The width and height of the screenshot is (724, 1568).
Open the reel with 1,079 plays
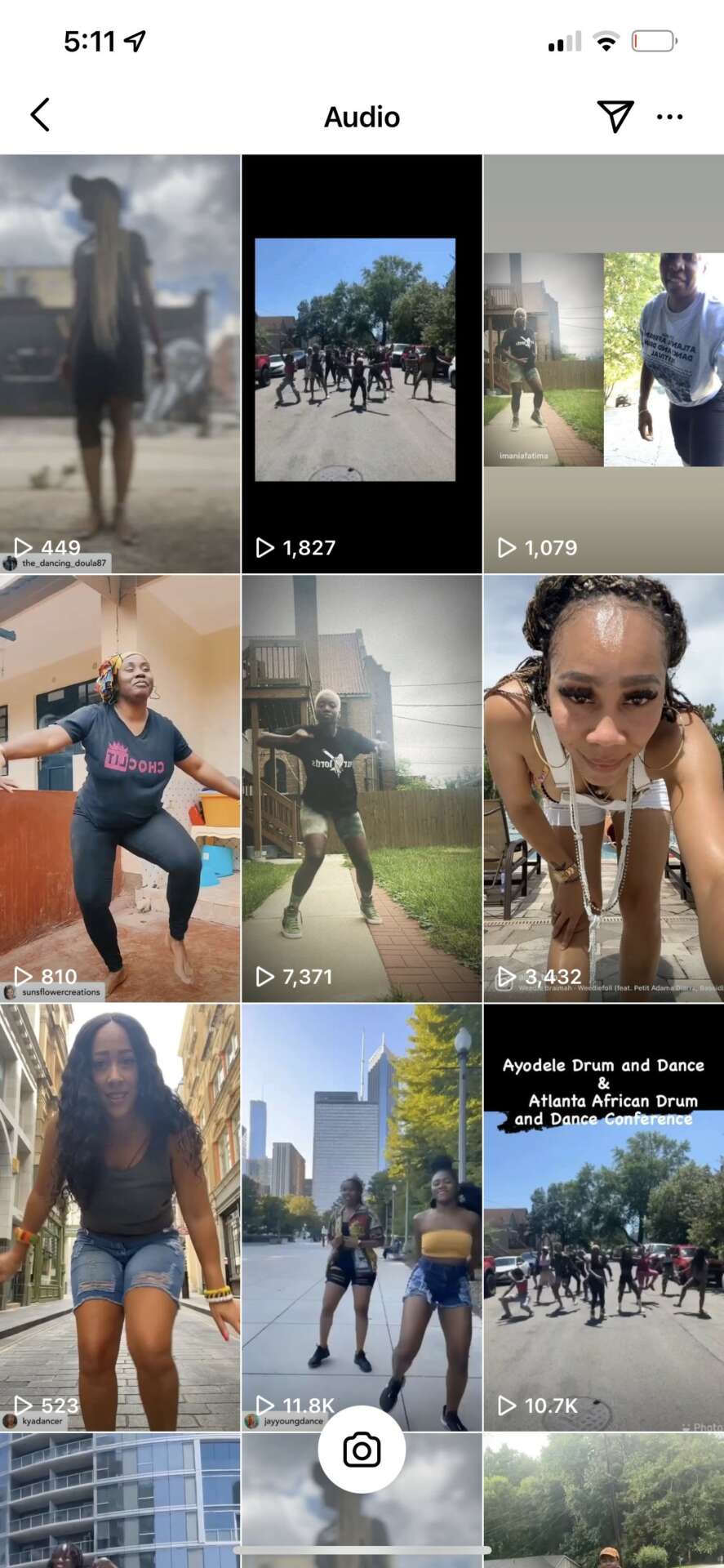[603, 363]
